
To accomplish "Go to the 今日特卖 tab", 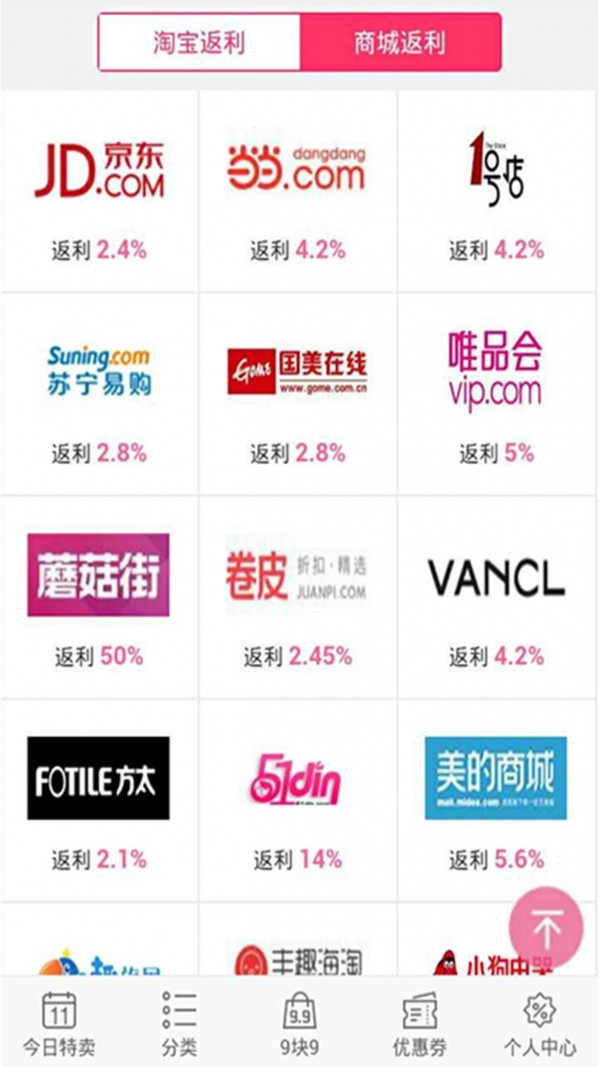I will [x=60, y=1023].
